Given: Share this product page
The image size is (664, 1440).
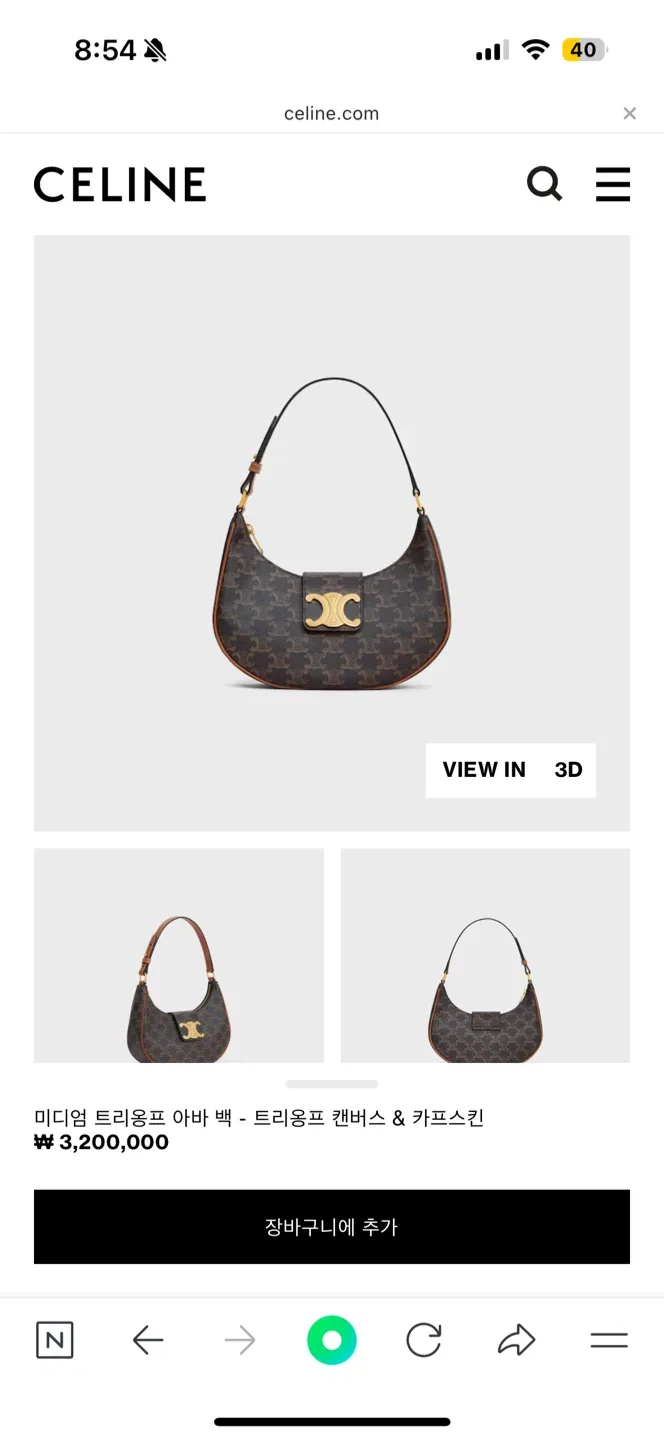Looking at the screenshot, I should click(516, 1340).
